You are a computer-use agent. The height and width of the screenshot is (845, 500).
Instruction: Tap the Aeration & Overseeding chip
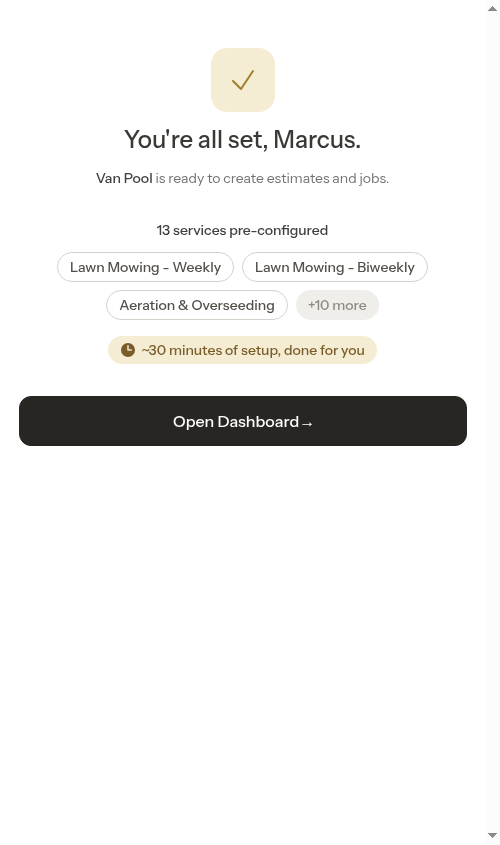[x=197, y=305]
